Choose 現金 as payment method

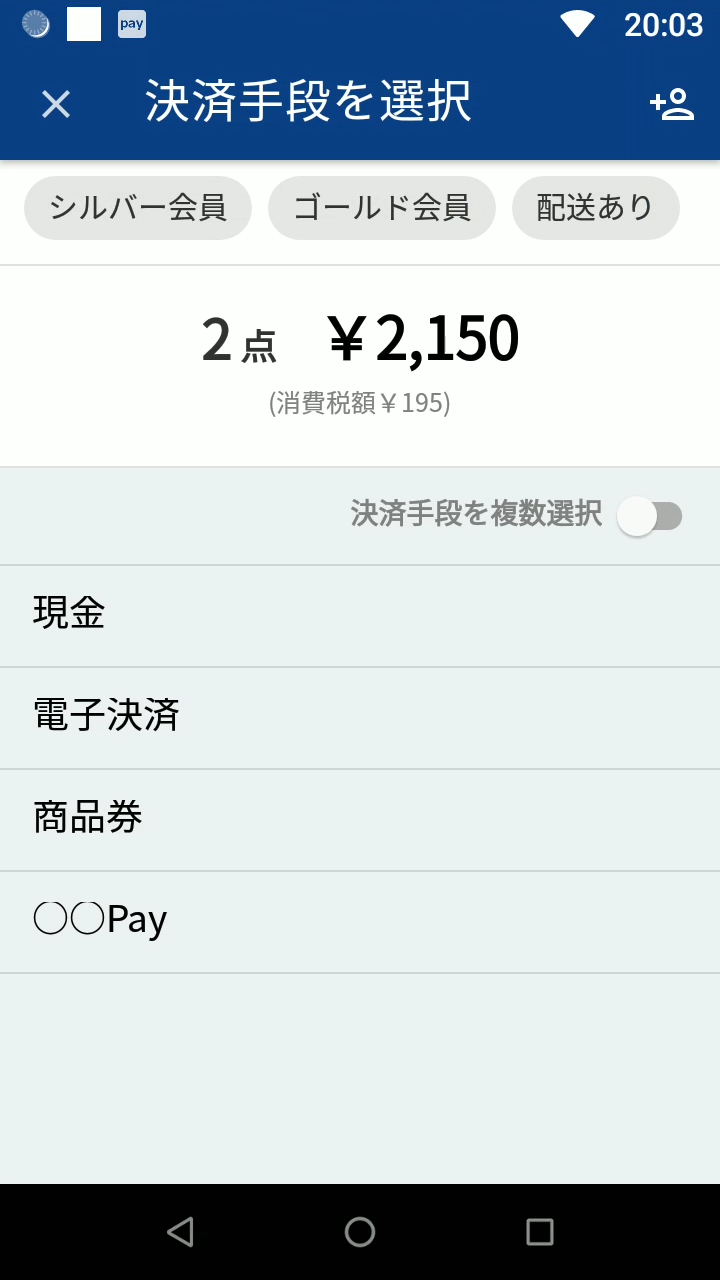(x=360, y=616)
